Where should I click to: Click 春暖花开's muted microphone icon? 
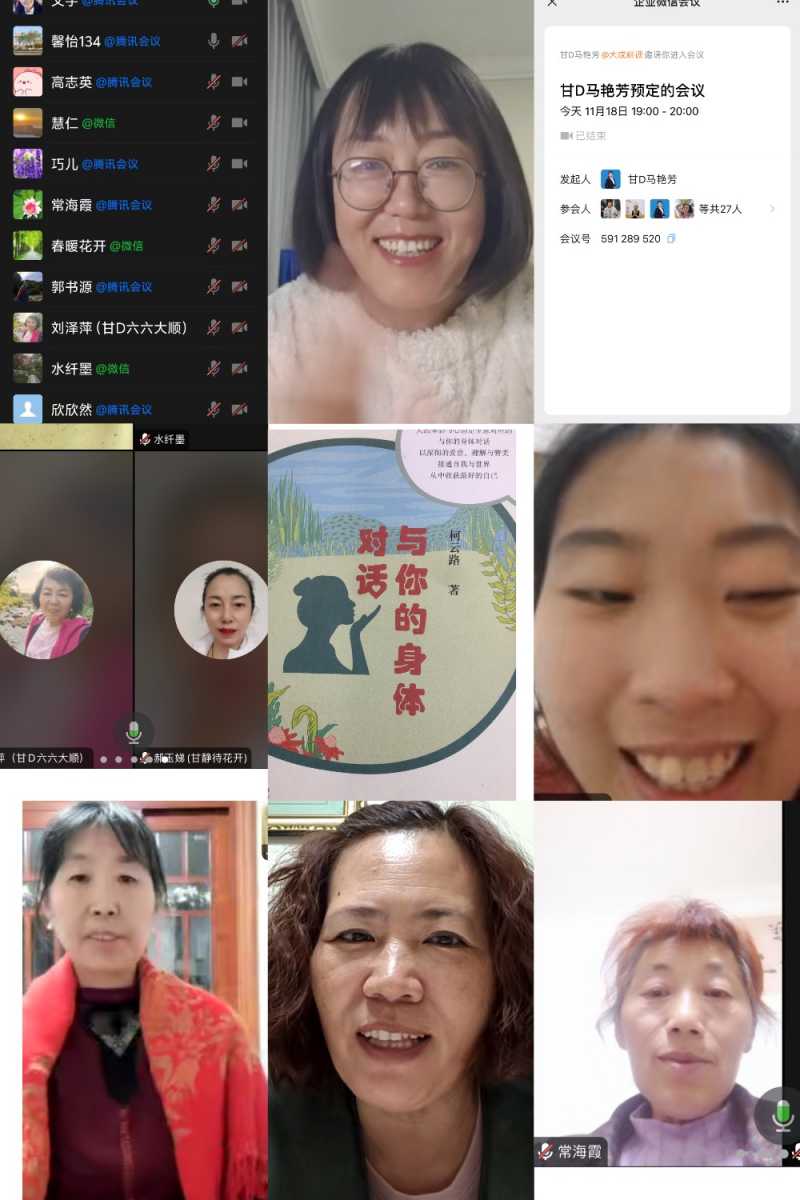pyautogui.click(x=213, y=245)
